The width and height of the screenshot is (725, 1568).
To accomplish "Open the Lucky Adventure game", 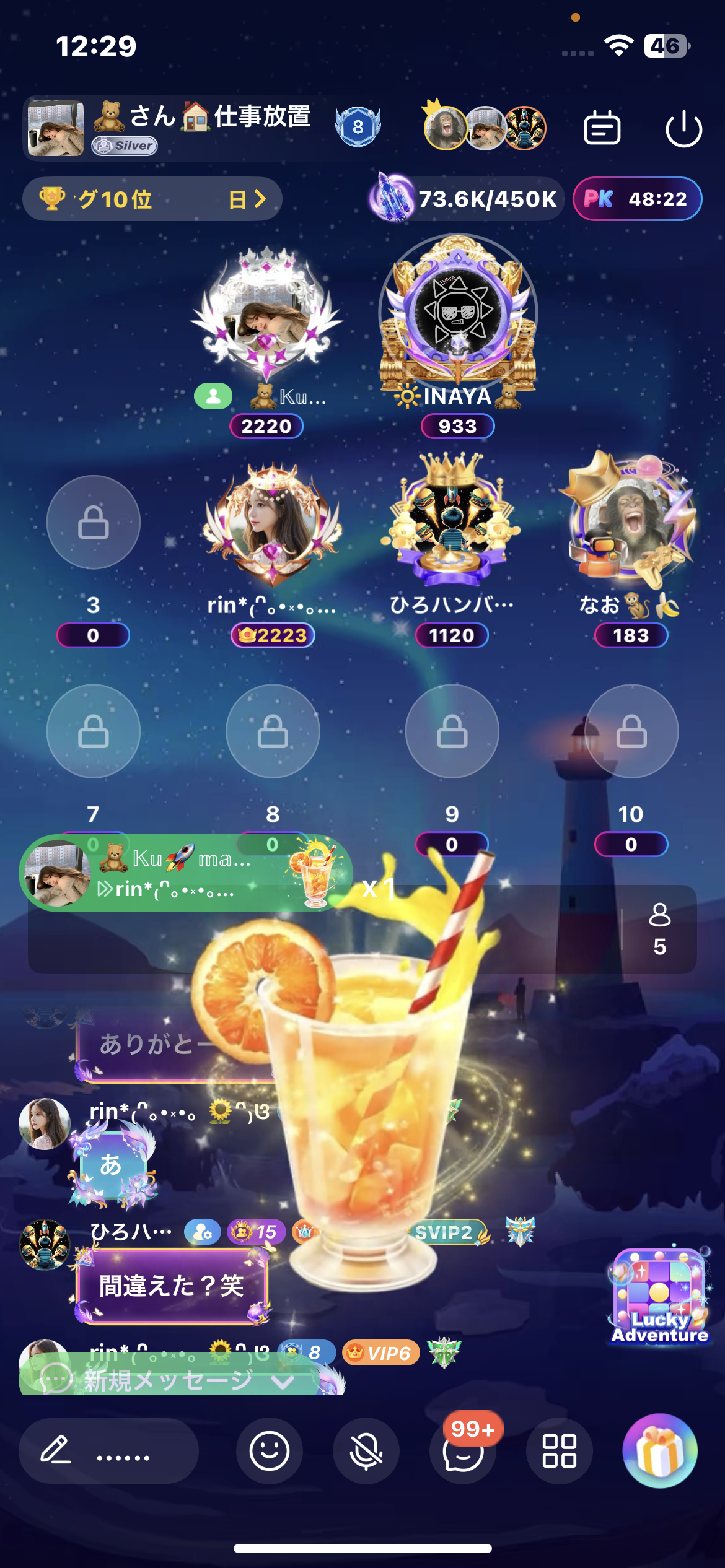I will pyautogui.click(x=659, y=1296).
